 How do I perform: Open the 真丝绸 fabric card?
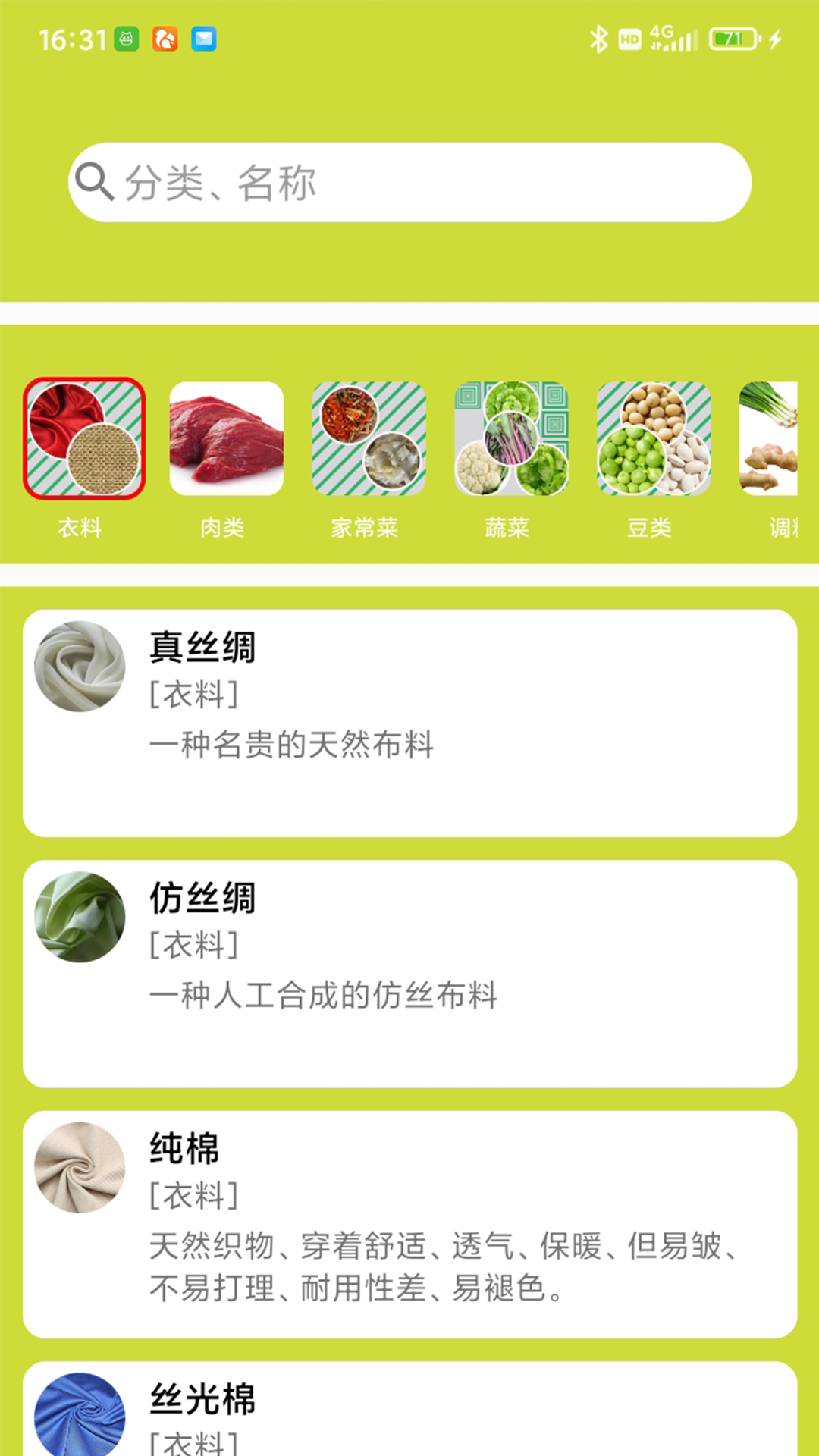click(x=409, y=723)
